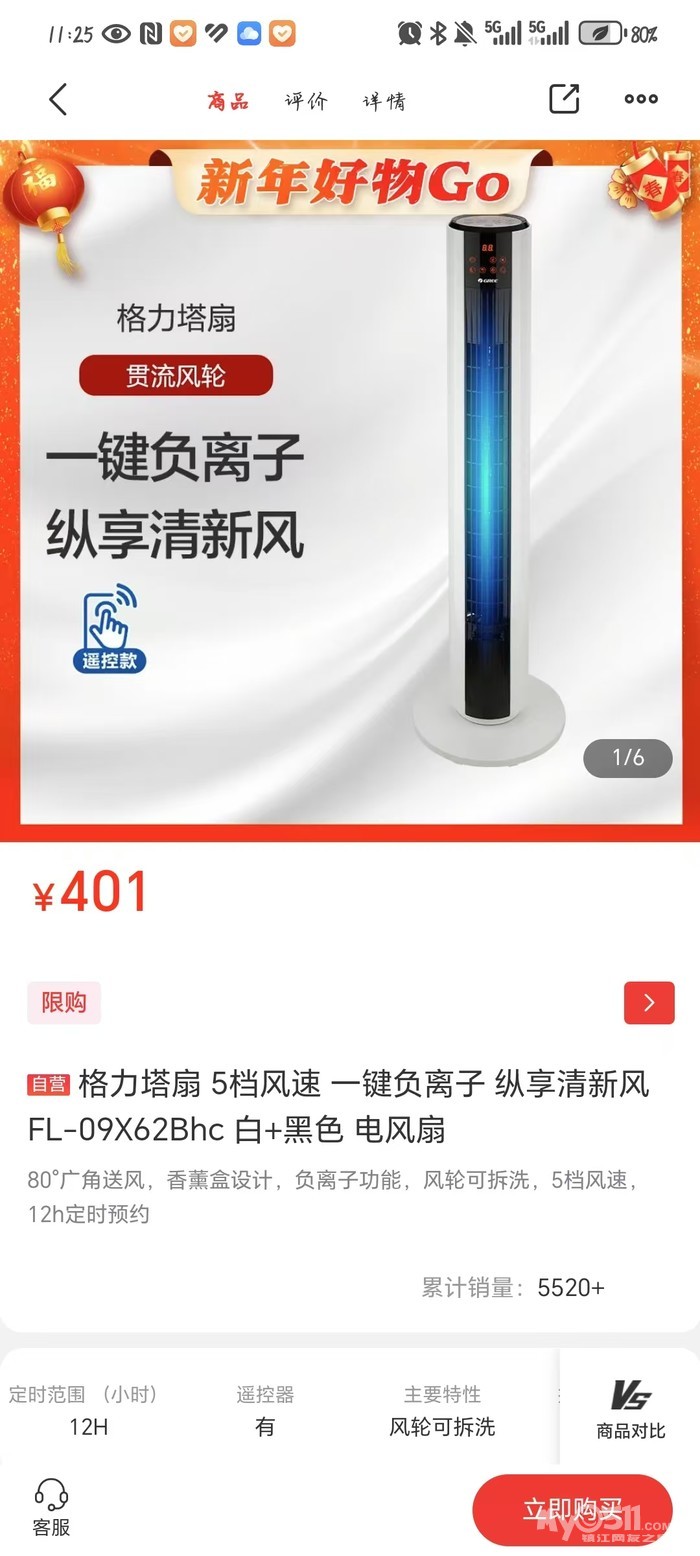Open purchase-limit details via red arrow

click(x=649, y=1003)
